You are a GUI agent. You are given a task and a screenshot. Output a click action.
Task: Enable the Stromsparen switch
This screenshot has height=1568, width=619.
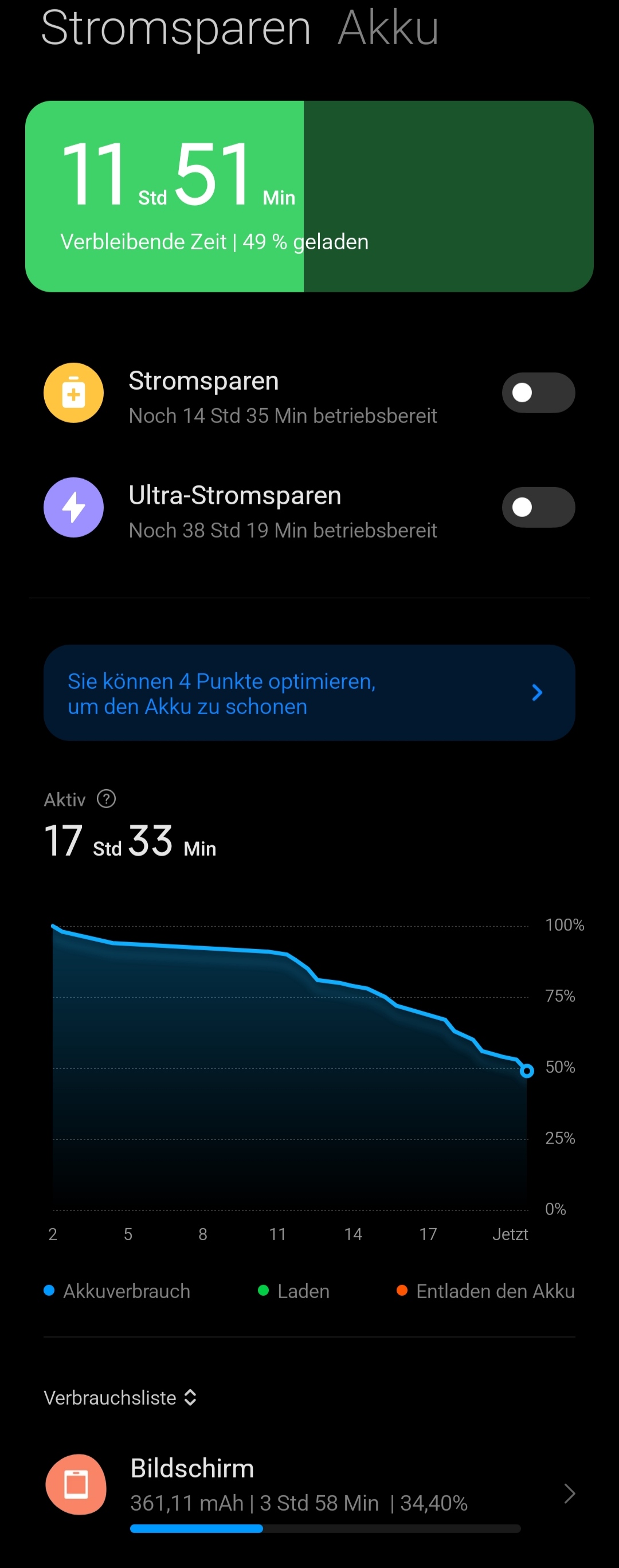click(538, 393)
